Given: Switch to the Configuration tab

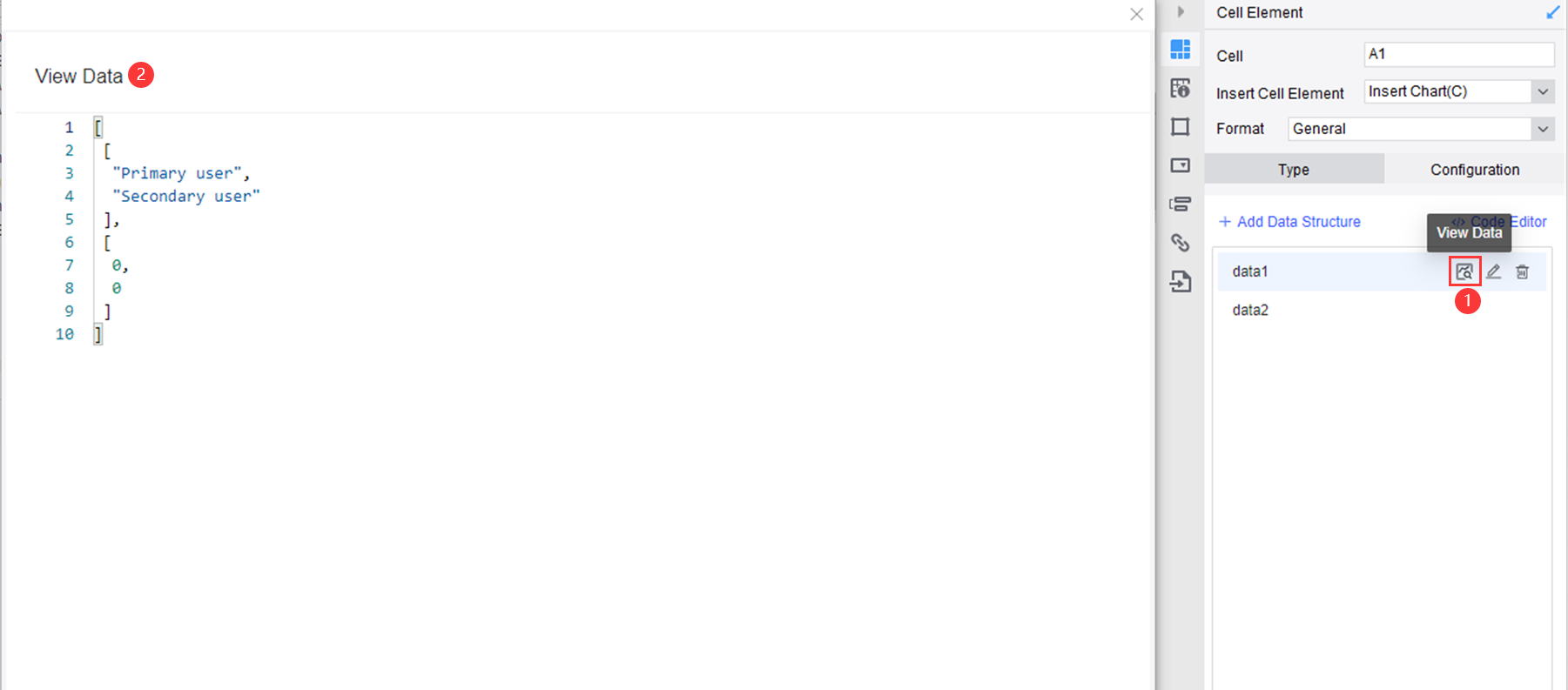Looking at the screenshot, I should [1474, 170].
